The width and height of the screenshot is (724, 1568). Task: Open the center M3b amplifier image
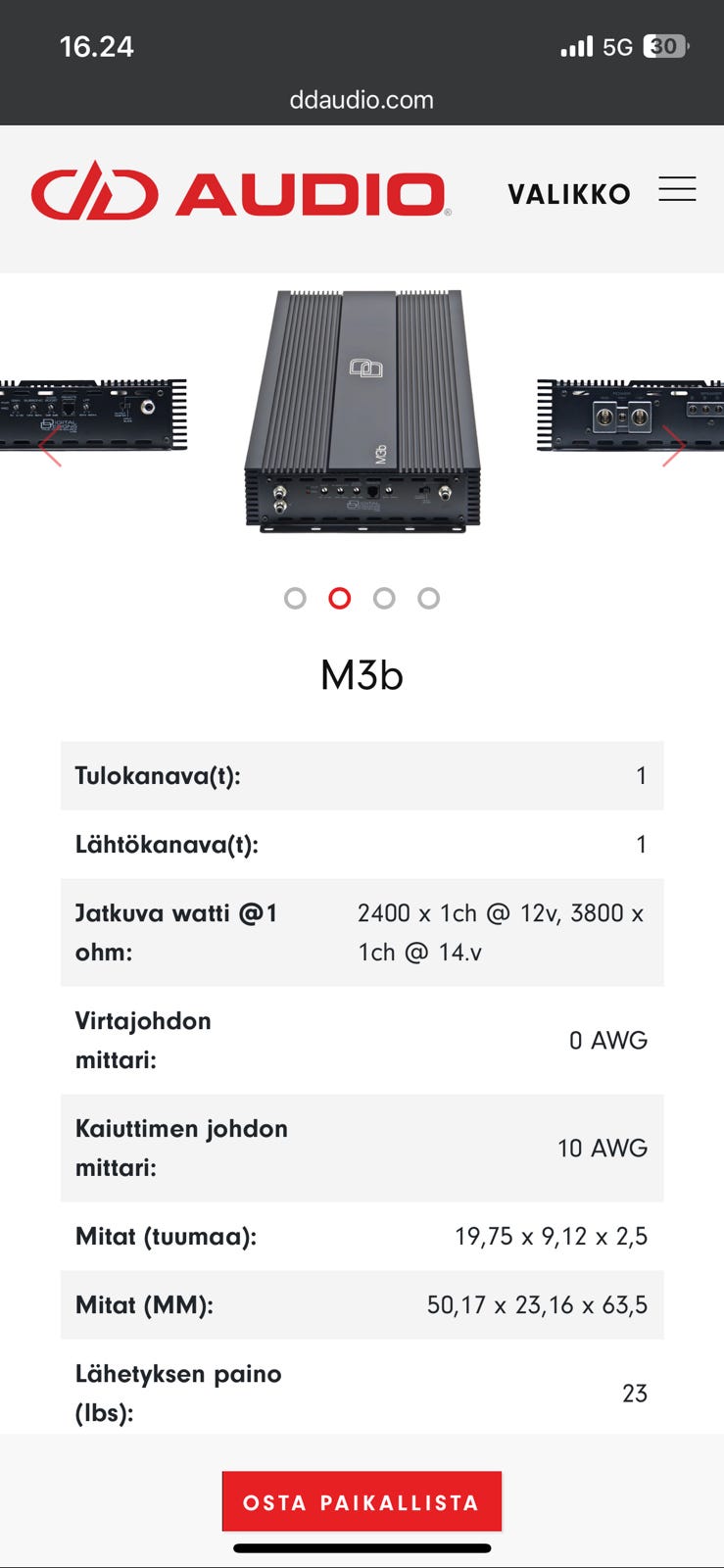(x=362, y=412)
